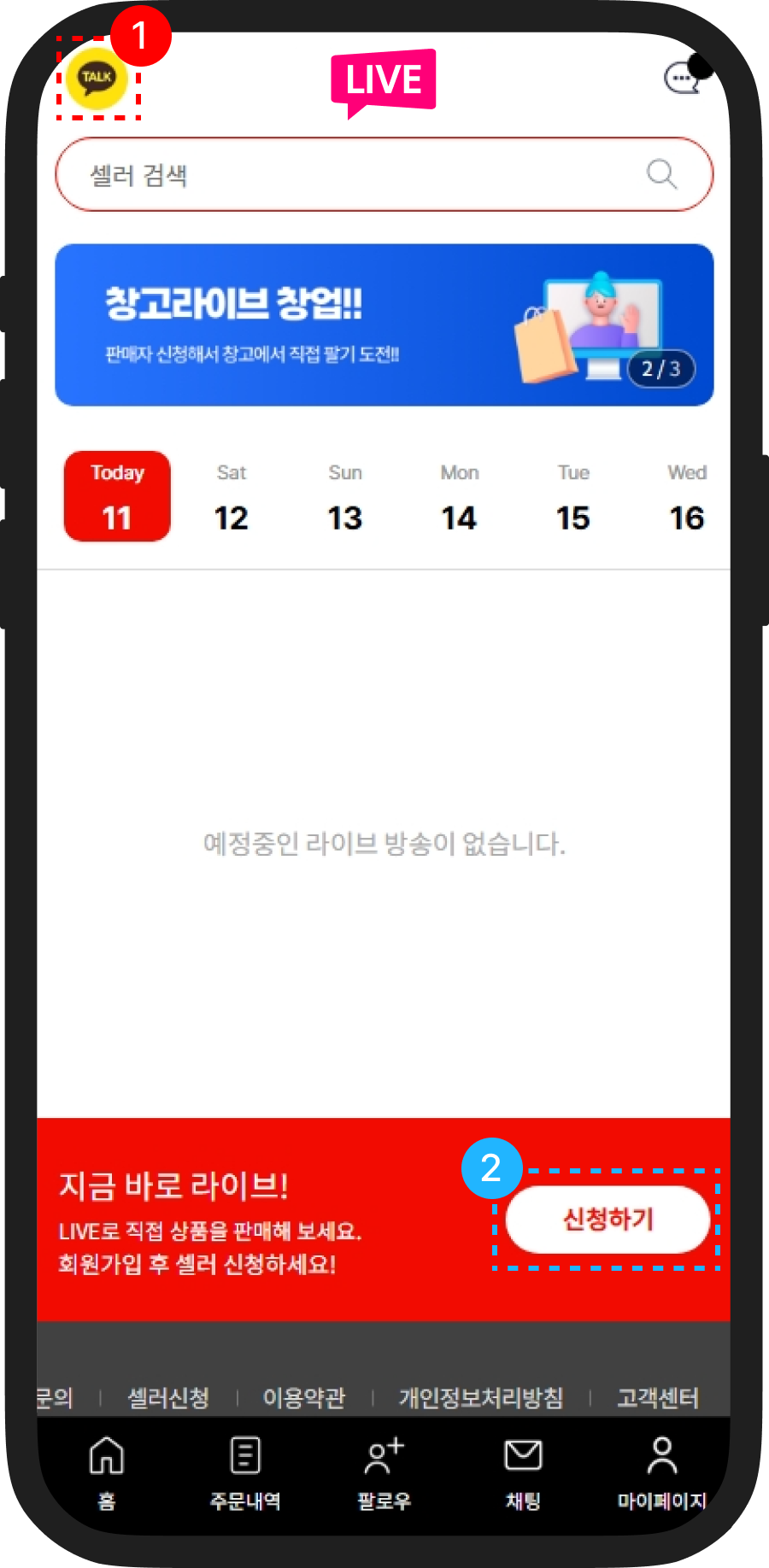Tap the 신청하기 apply button
This screenshot has width=769, height=1568.
pyautogui.click(x=608, y=1220)
